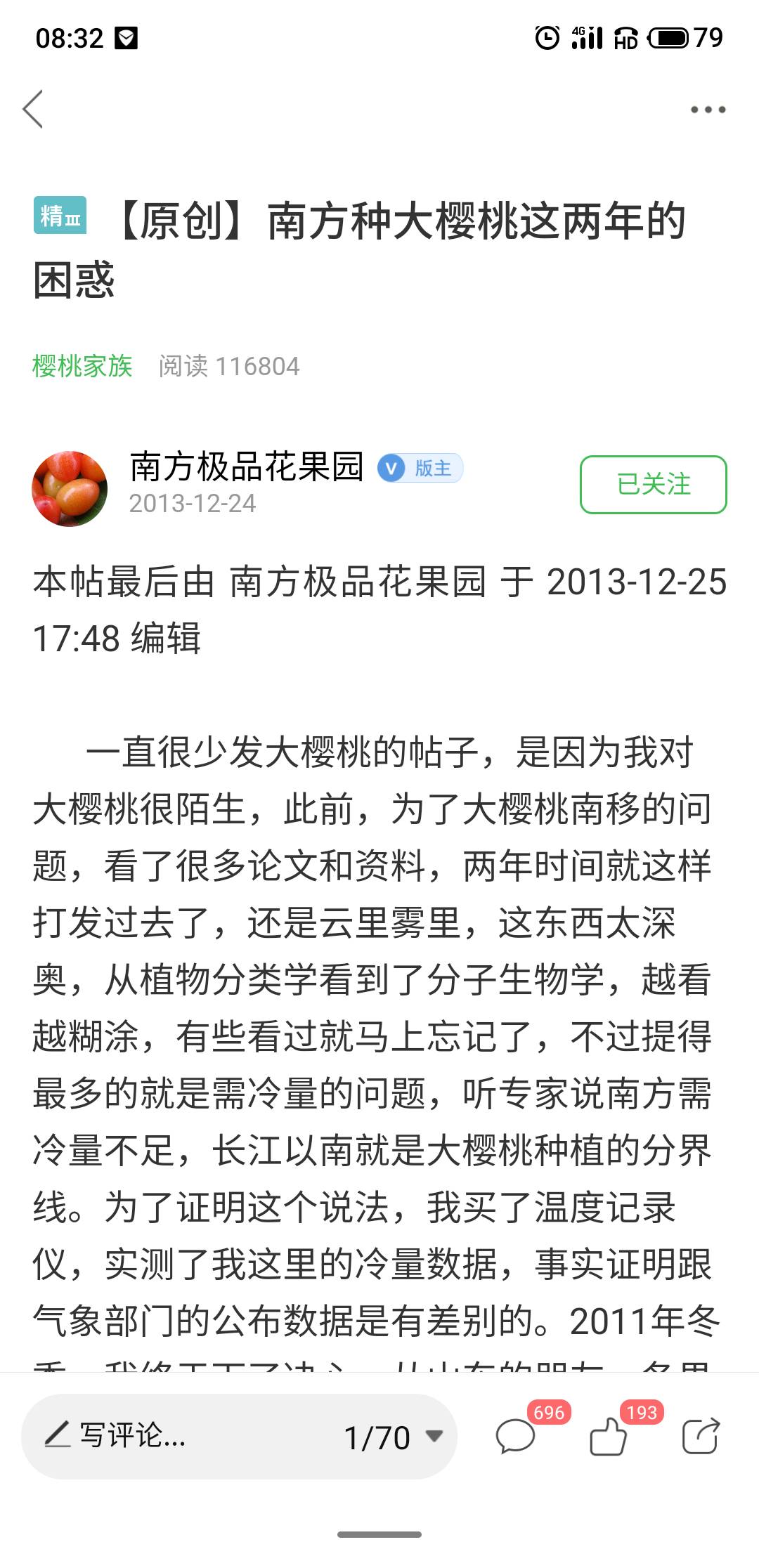This screenshot has height=1568, width=759.
Task: Tap the 写评论 comment input field
Action: click(x=176, y=1436)
